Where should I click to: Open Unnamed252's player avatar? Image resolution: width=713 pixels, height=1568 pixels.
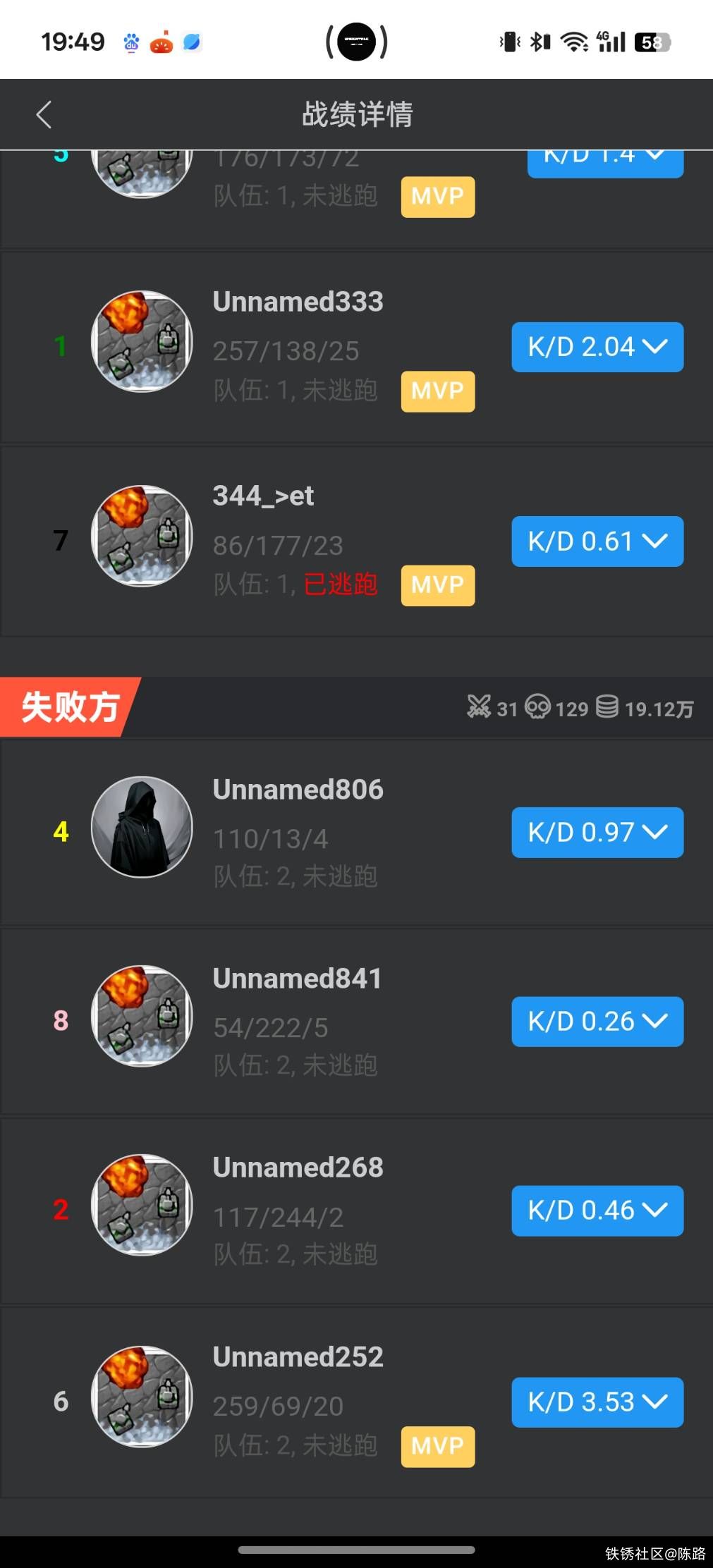coord(142,1397)
